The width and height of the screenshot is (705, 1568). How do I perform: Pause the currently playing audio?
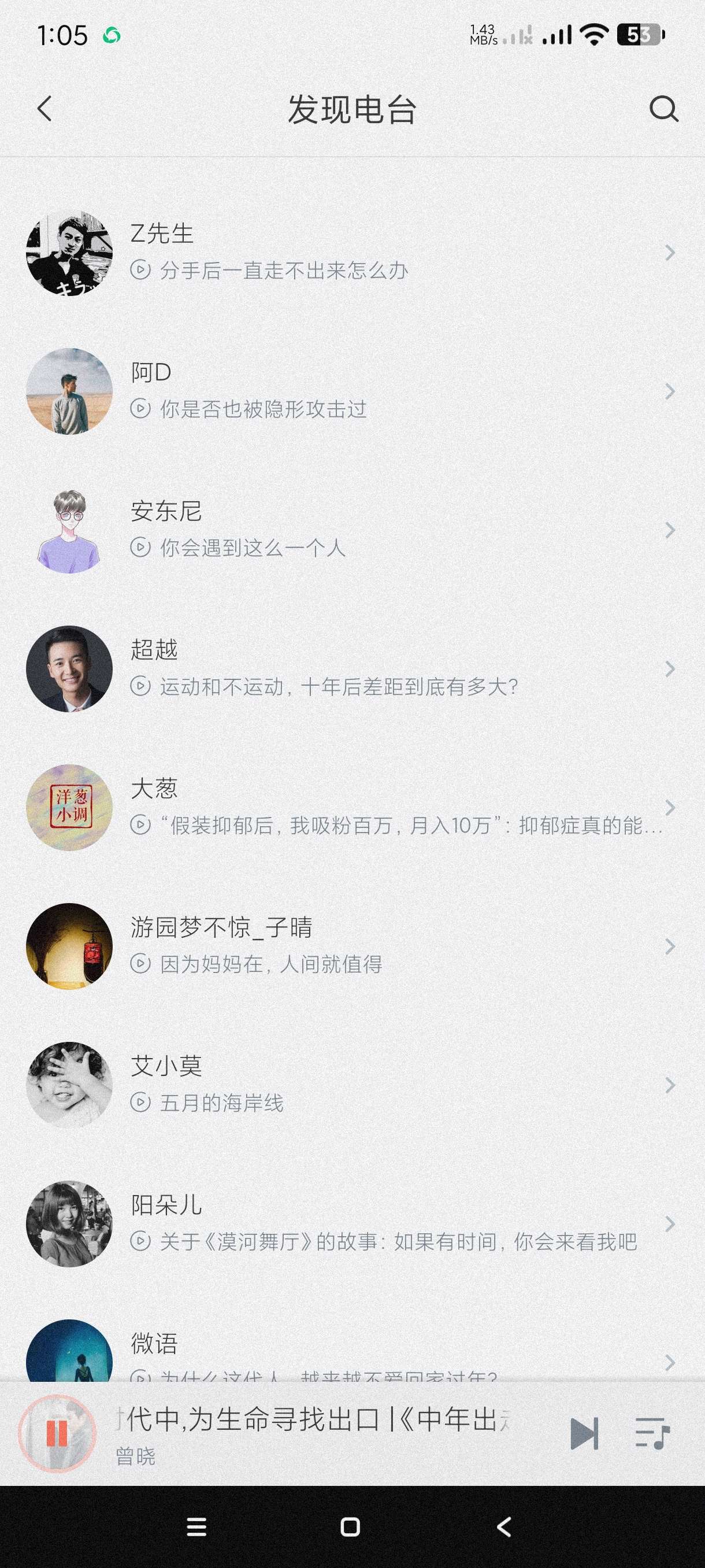pyautogui.click(x=57, y=1433)
